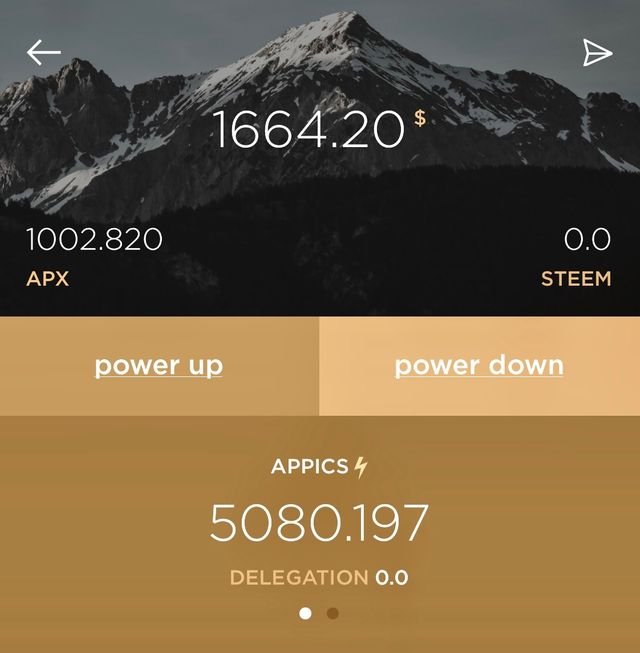This screenshot has width=640, height=653.
Task: Go back using the arrow icon
Action: pos(44,52)
